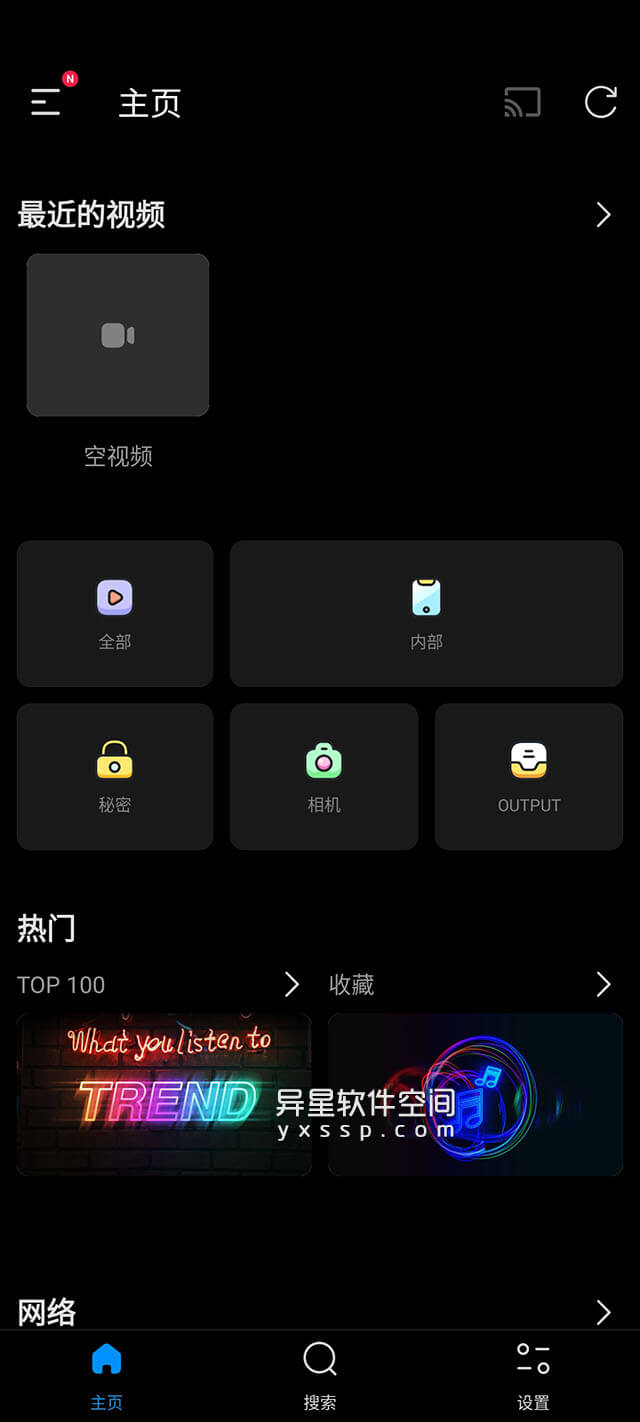This screenshot has height=1422, width=640.
Task: Open the 全部 videos folder
Action: click(115, 613)
